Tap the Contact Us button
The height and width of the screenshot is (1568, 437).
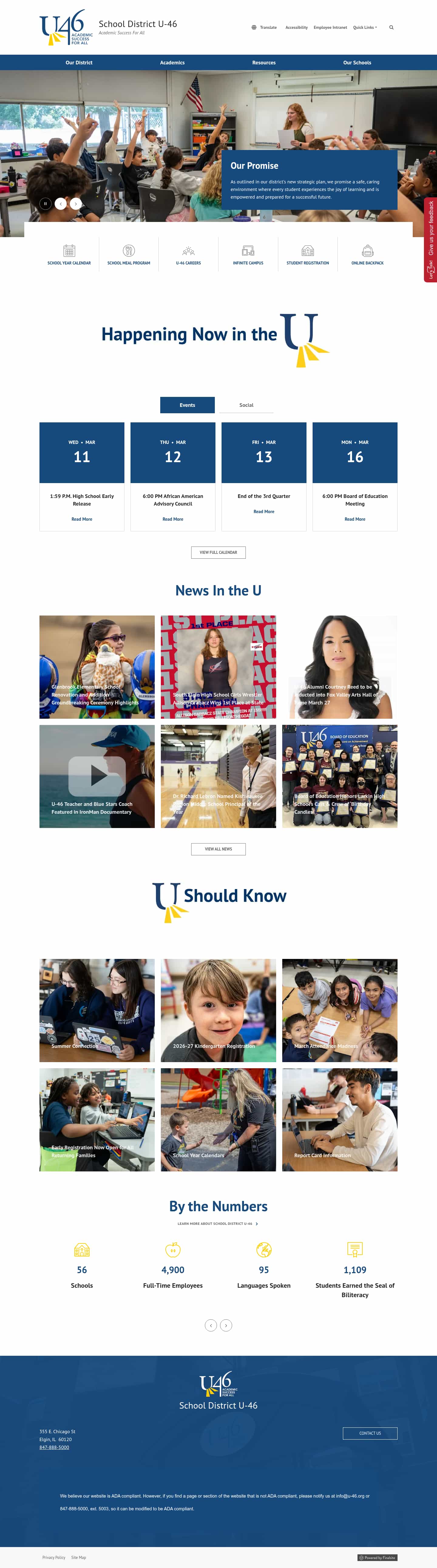click(x=370, y=1433)
